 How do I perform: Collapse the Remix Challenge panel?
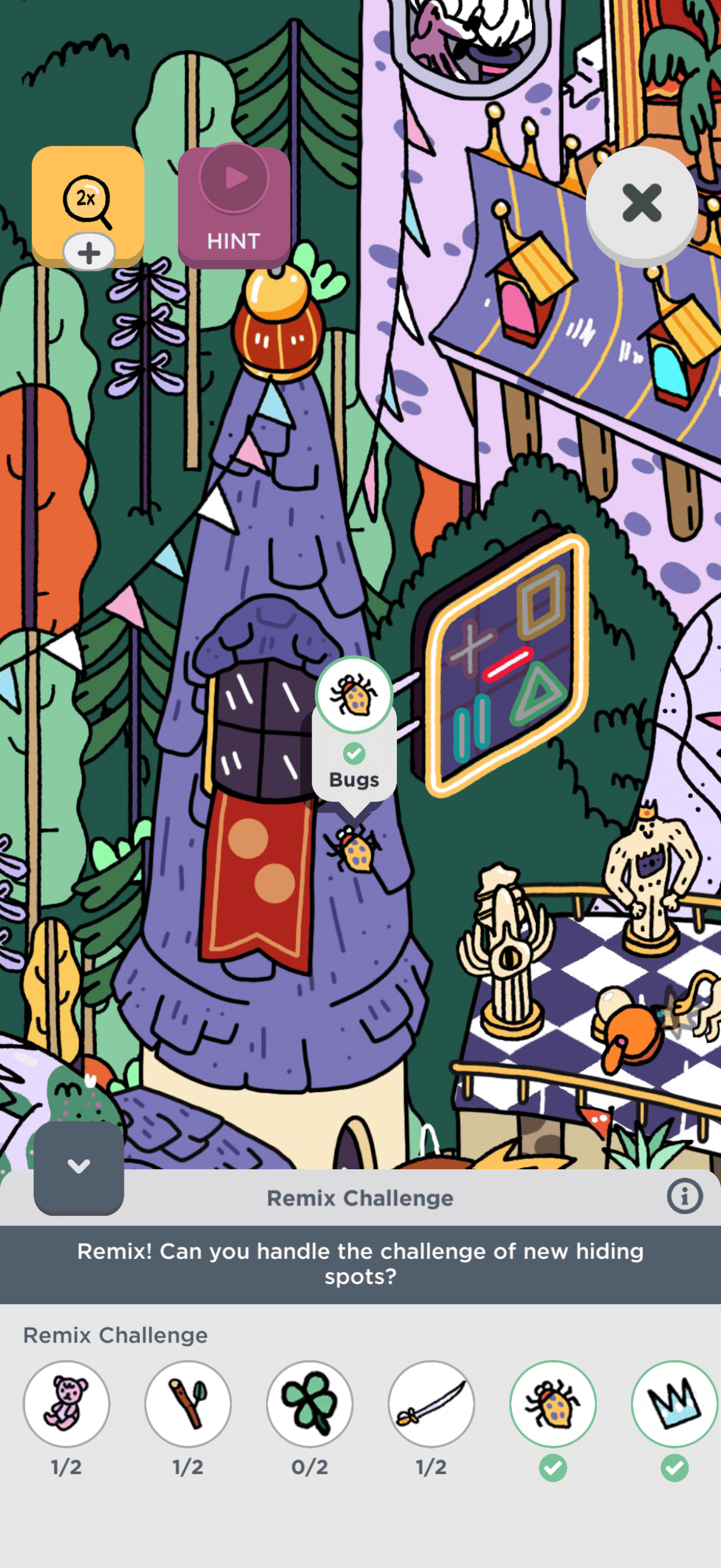pyautogui.click(x=79, y=1166)
